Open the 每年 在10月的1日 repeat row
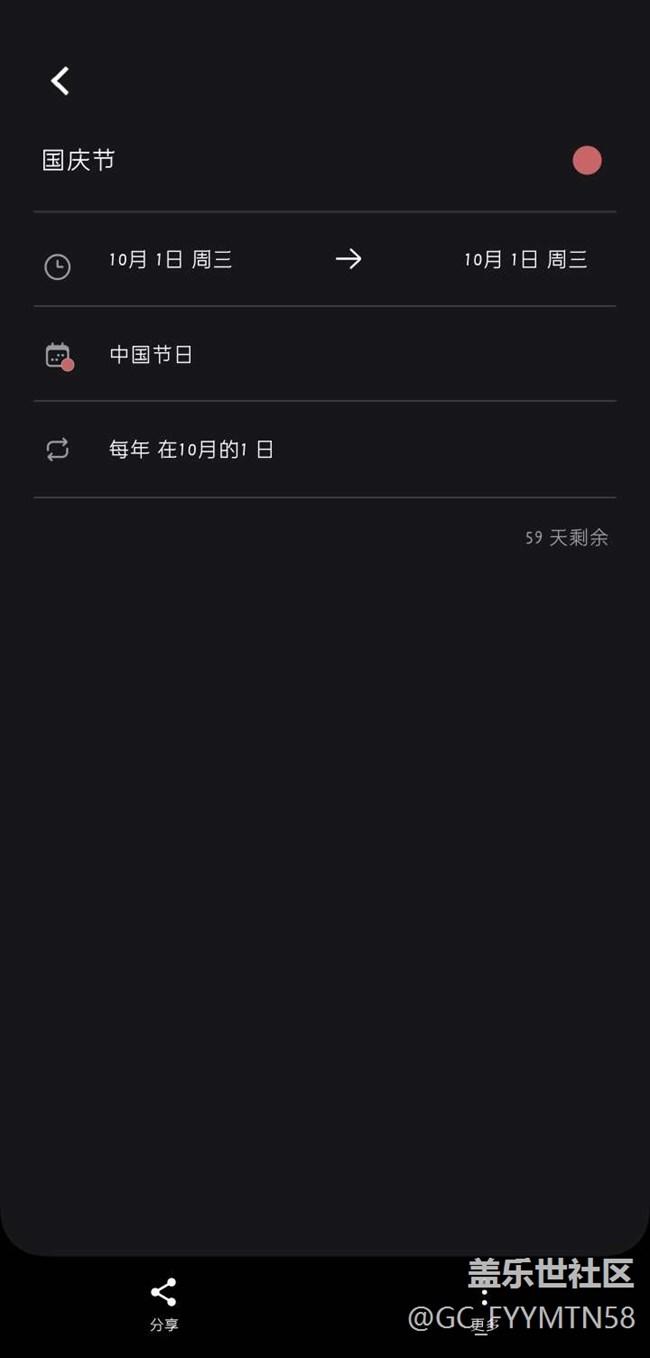The width and height of the screenshot is (650, 1358). [190, 450]
